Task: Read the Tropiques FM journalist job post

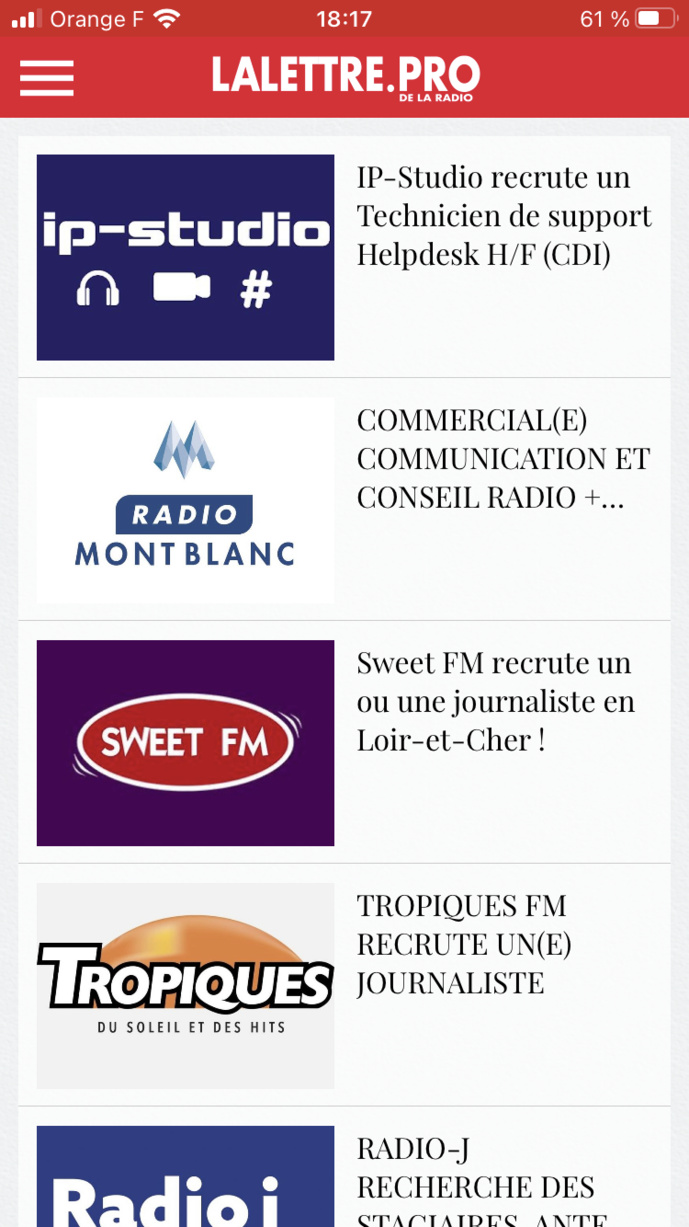Action: point(463,944)
